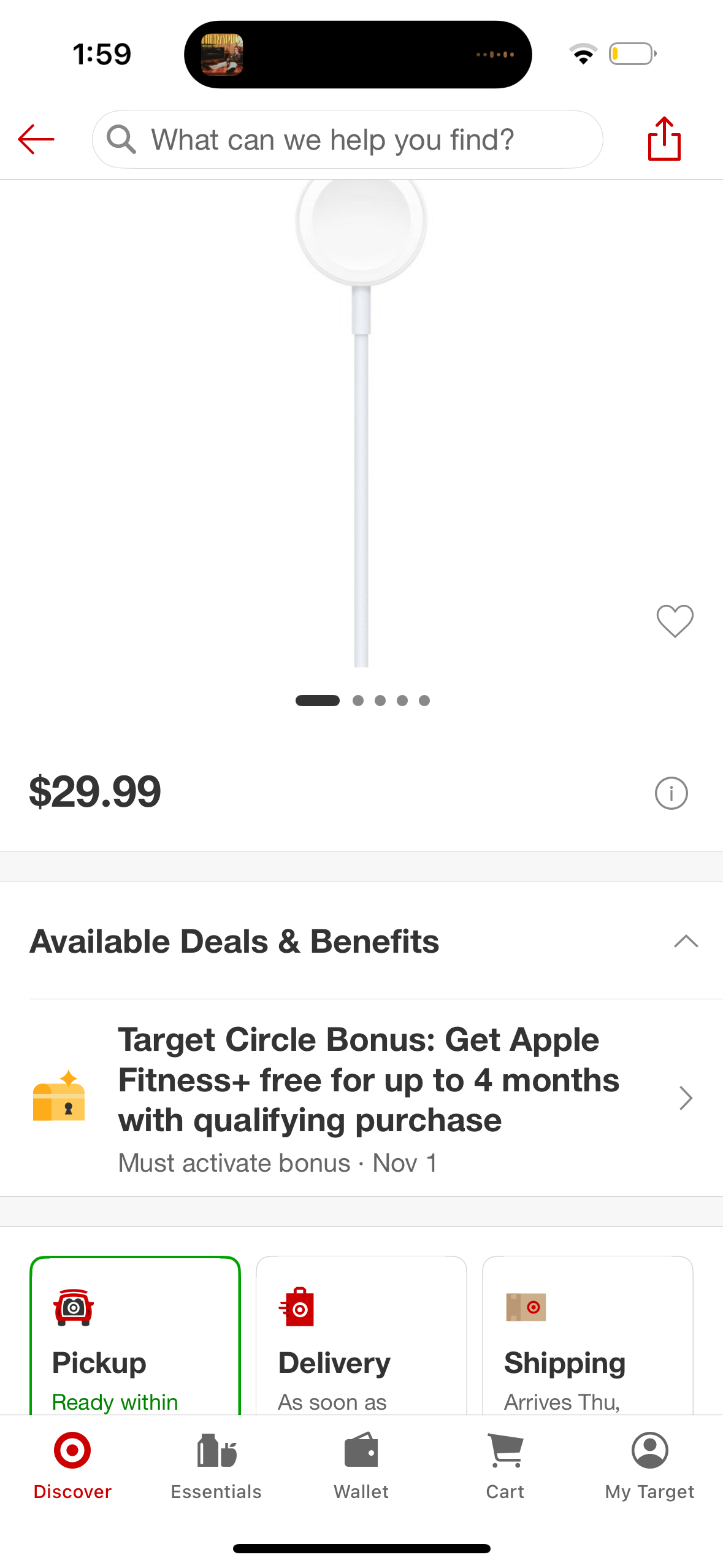Go to the My Target tab
The height and width of the screenshot is (1568, 723).
[649, 1465]
